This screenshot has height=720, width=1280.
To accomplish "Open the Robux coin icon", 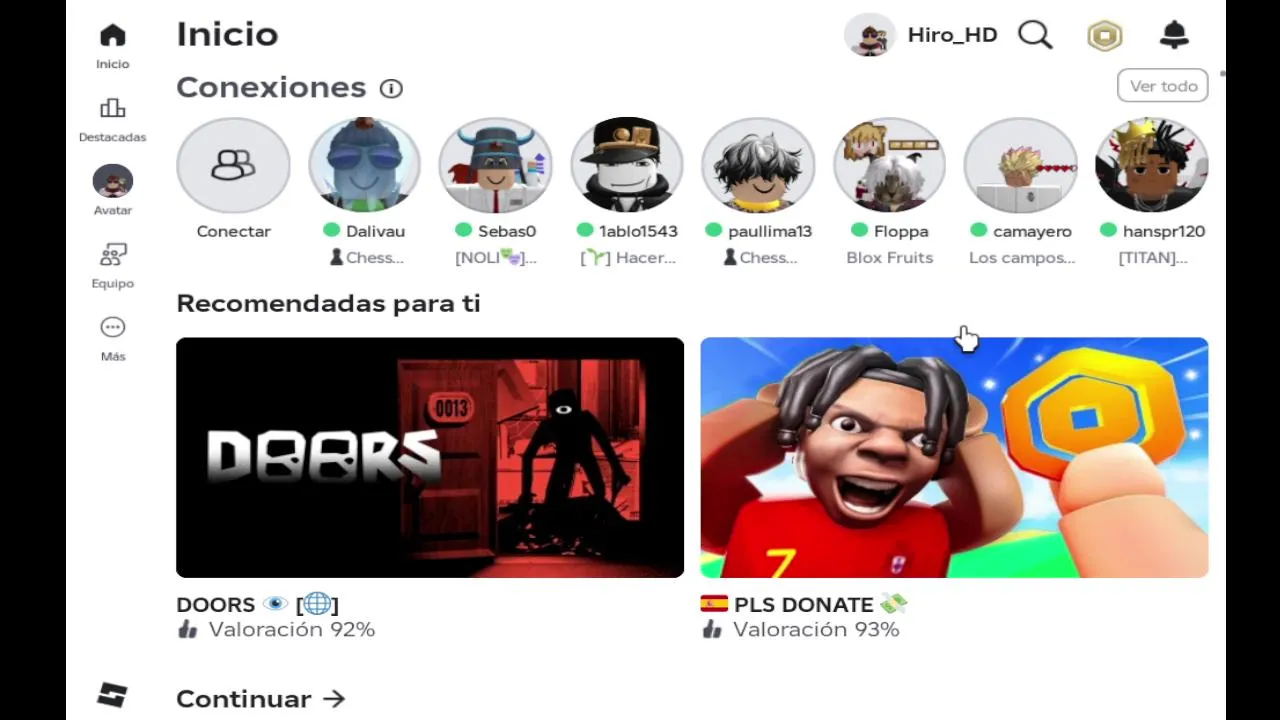I will [1104, 36].
